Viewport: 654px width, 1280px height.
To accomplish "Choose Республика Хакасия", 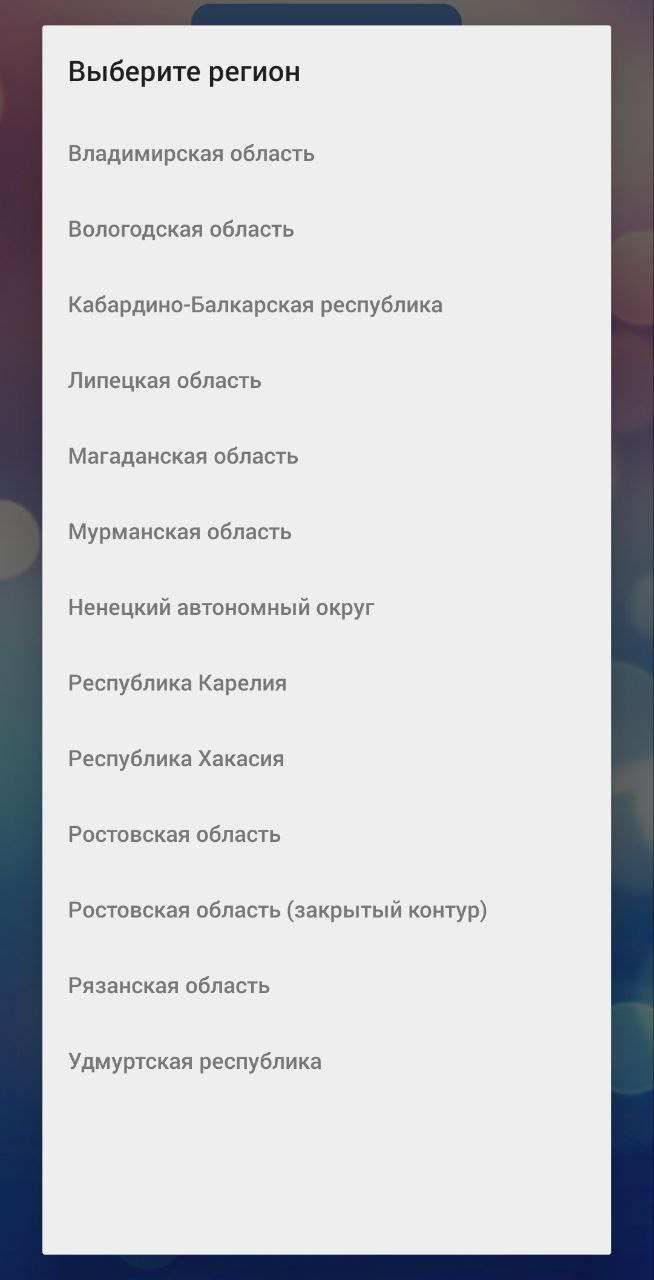I will click(326, 759).
